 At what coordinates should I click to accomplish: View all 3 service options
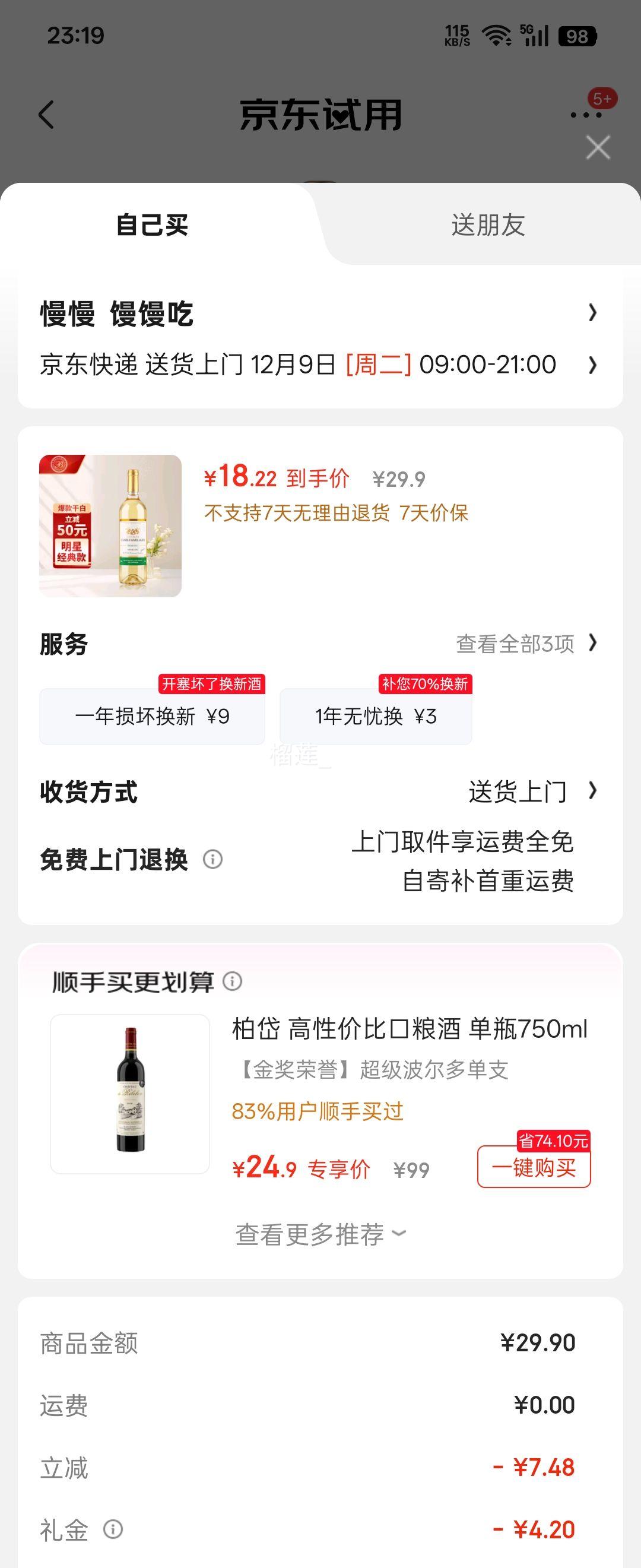526,644
